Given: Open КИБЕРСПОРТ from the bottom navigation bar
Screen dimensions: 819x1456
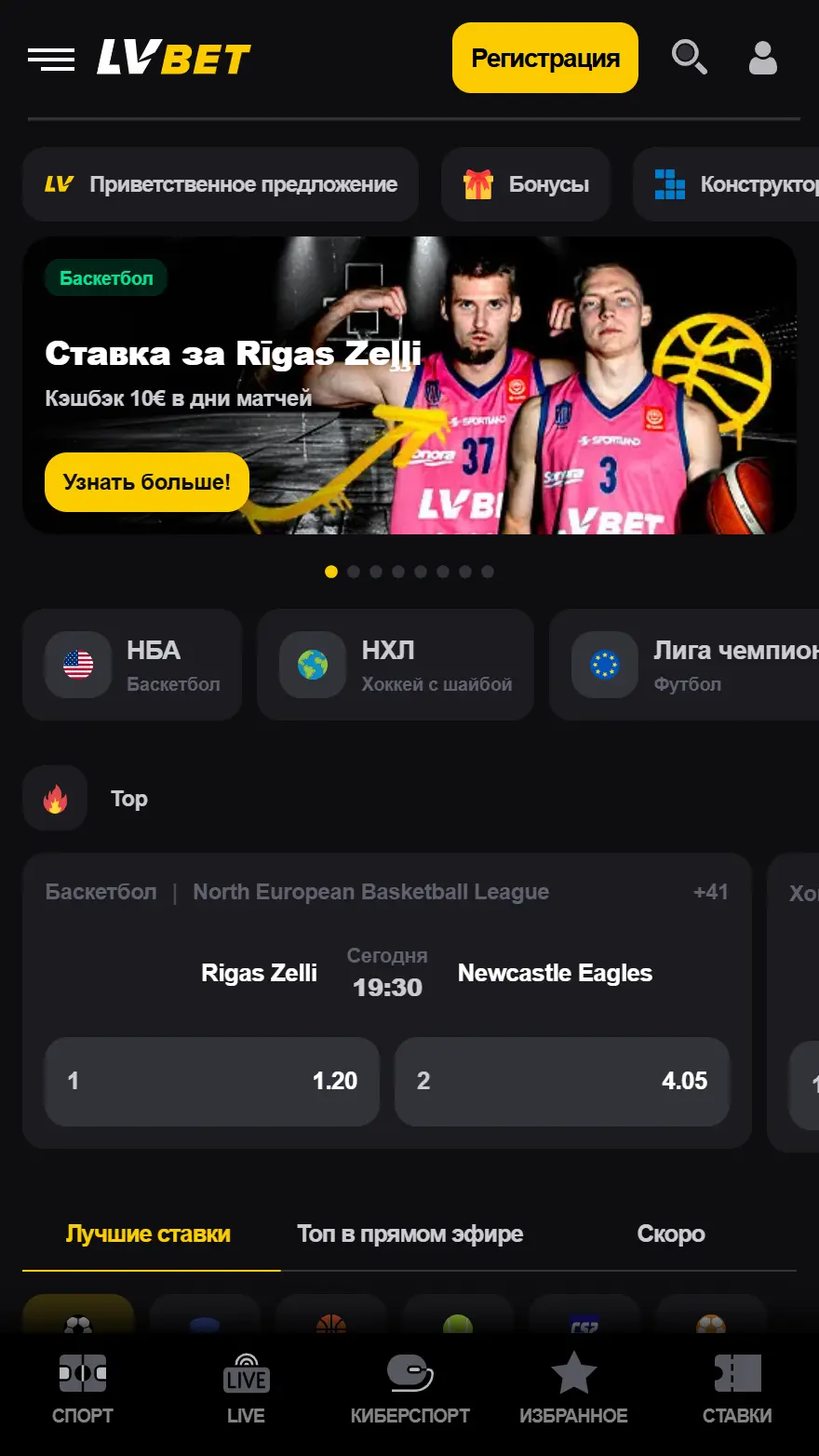Looking at the screenshot, I should (x=409, y=1389).
